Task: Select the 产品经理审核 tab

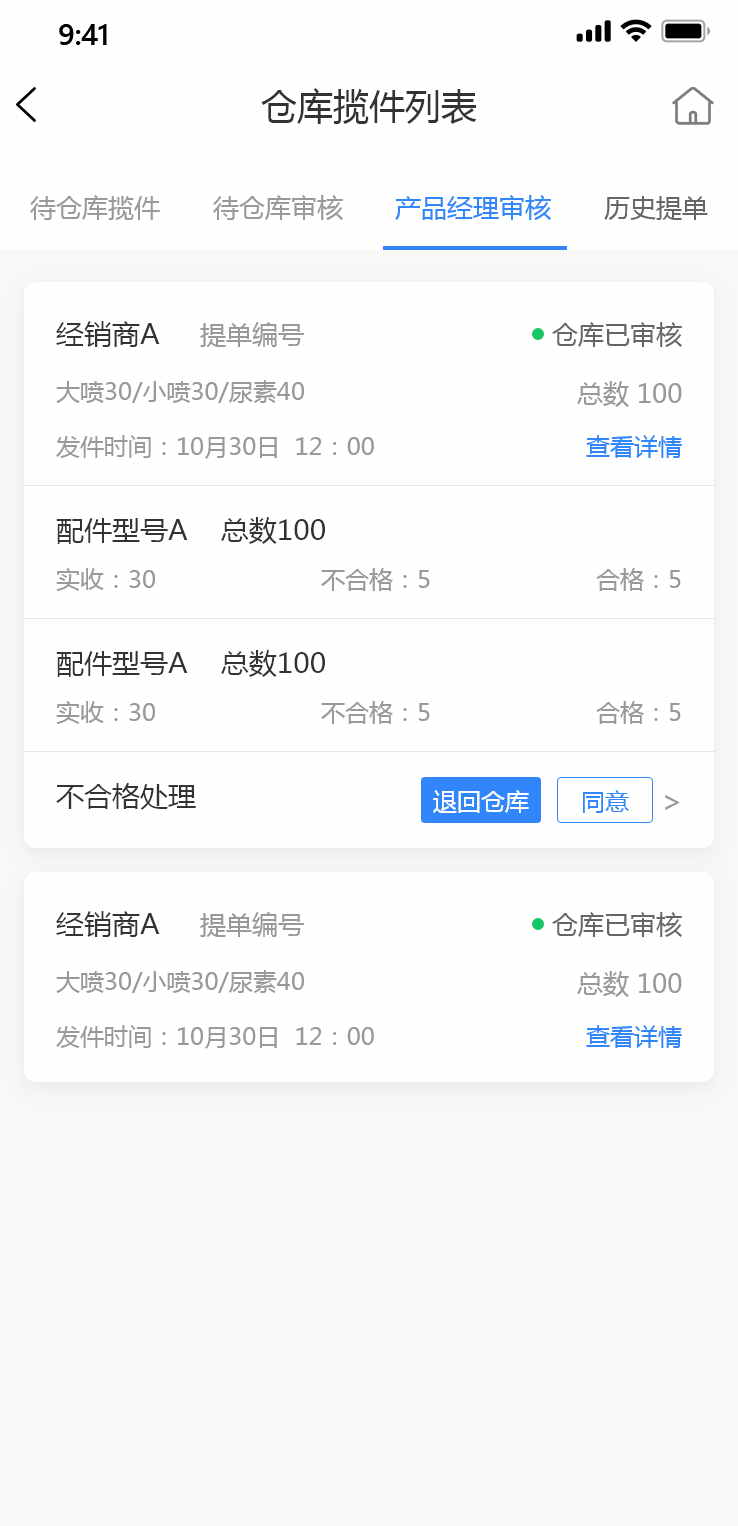Action: tap(473, 208)
